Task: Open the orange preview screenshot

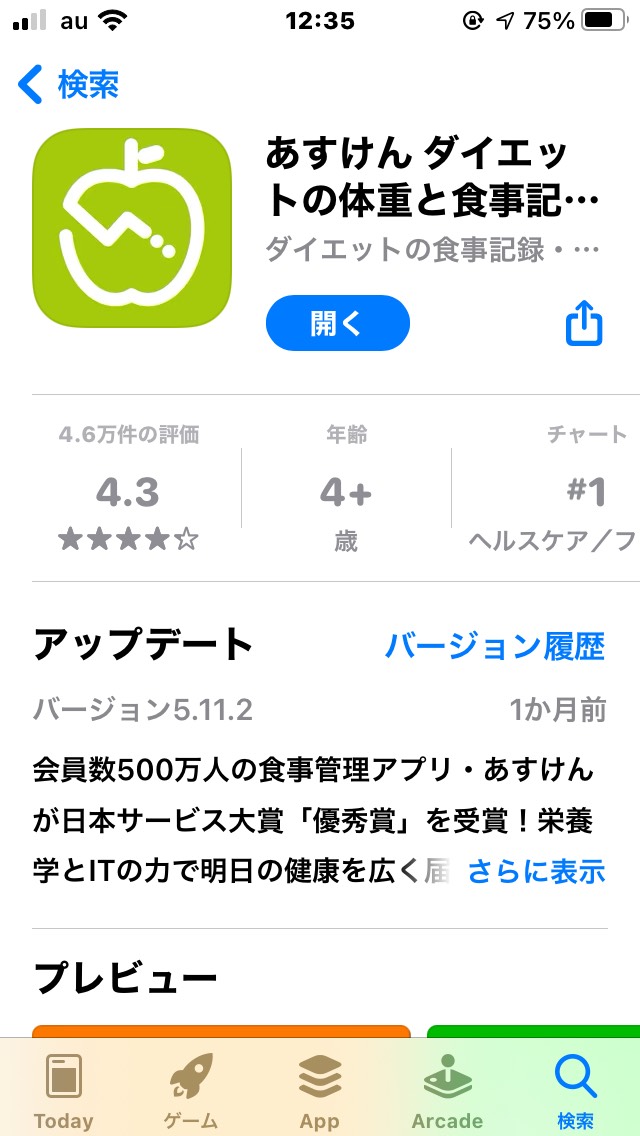Action: tap(221, 1032)
